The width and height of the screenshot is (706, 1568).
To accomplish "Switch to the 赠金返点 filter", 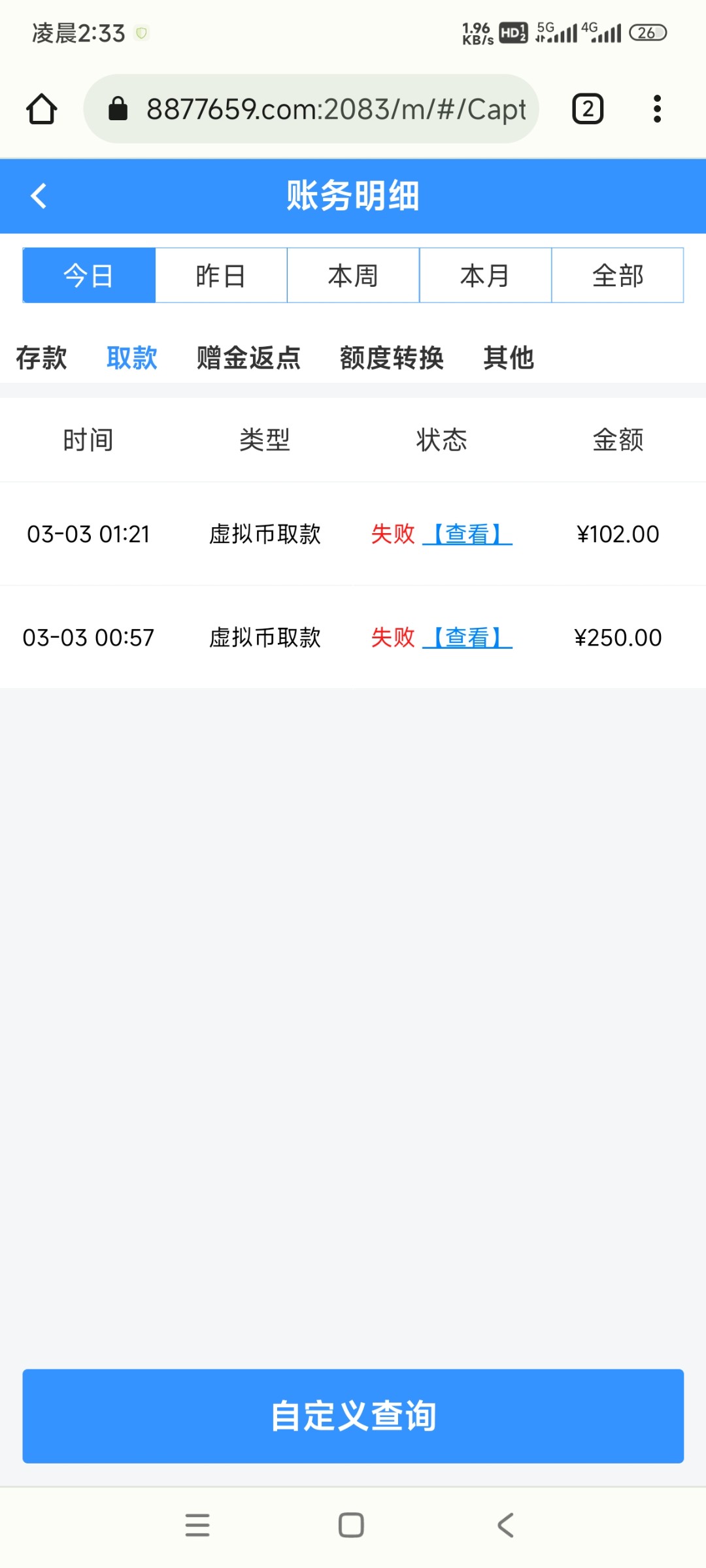I will [x=247, y=357].
